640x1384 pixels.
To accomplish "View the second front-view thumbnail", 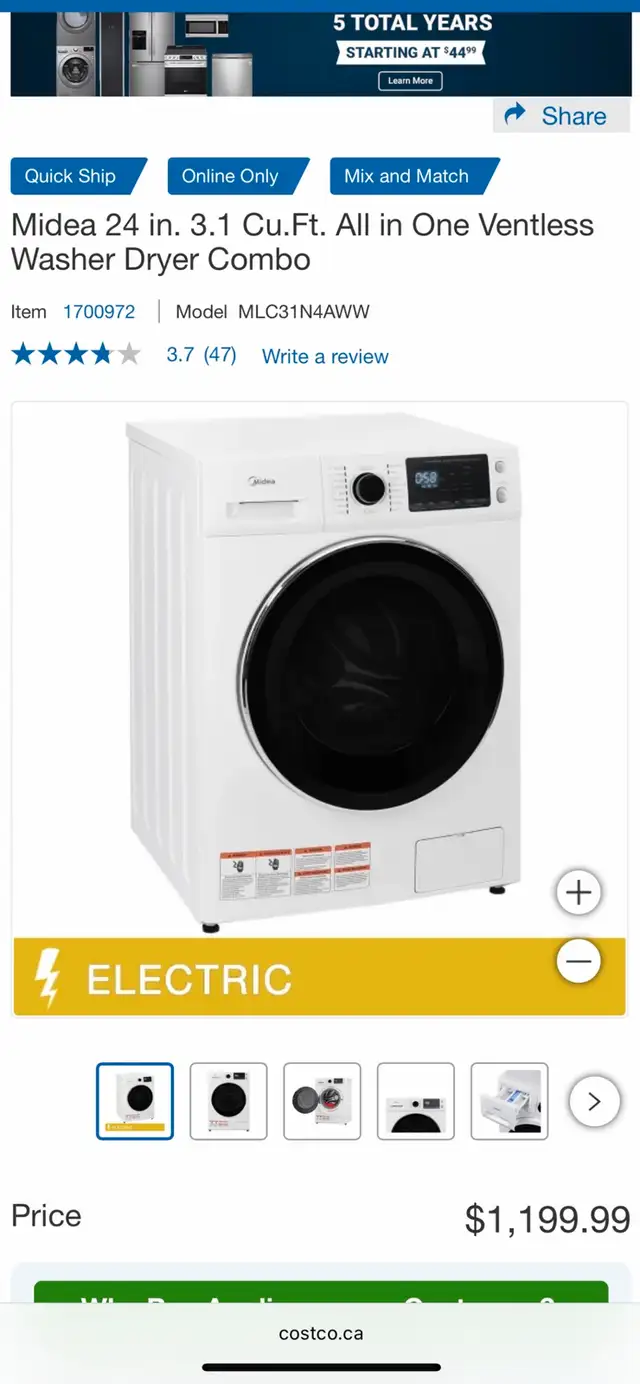I will click(229, 1101).
